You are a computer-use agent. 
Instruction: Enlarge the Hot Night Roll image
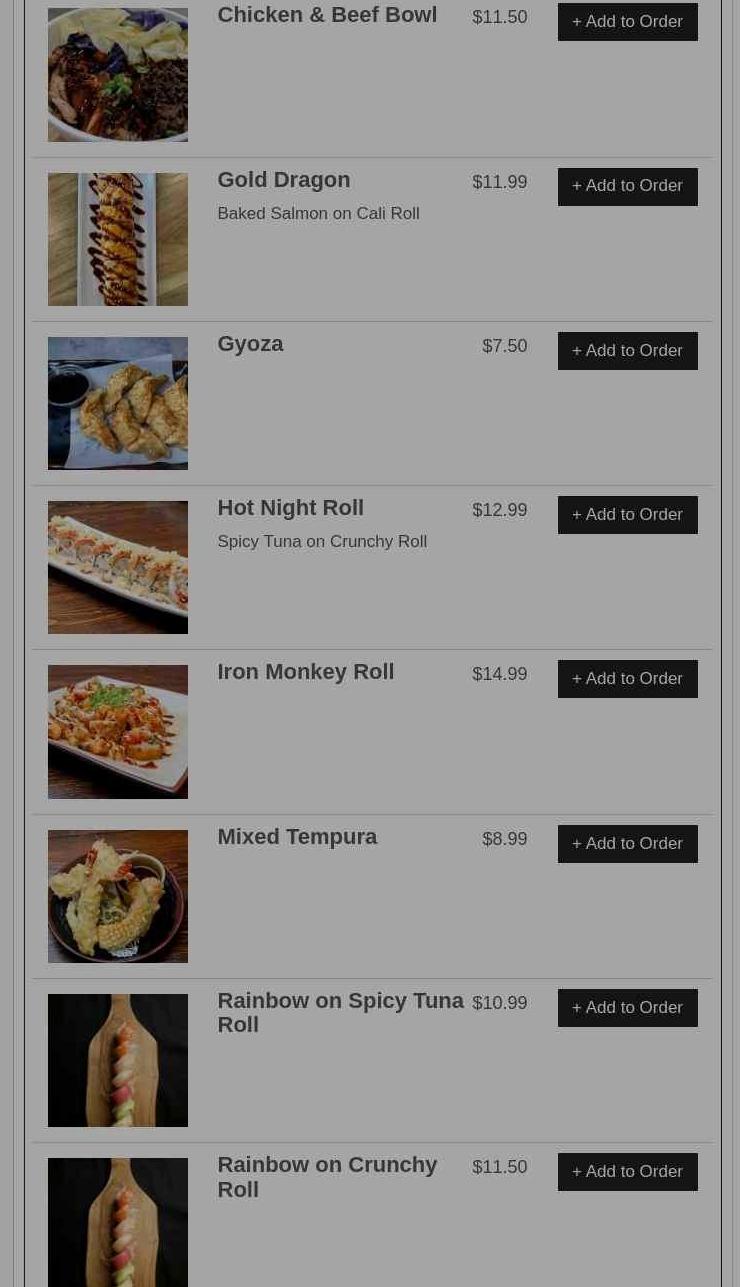[117, 567]
